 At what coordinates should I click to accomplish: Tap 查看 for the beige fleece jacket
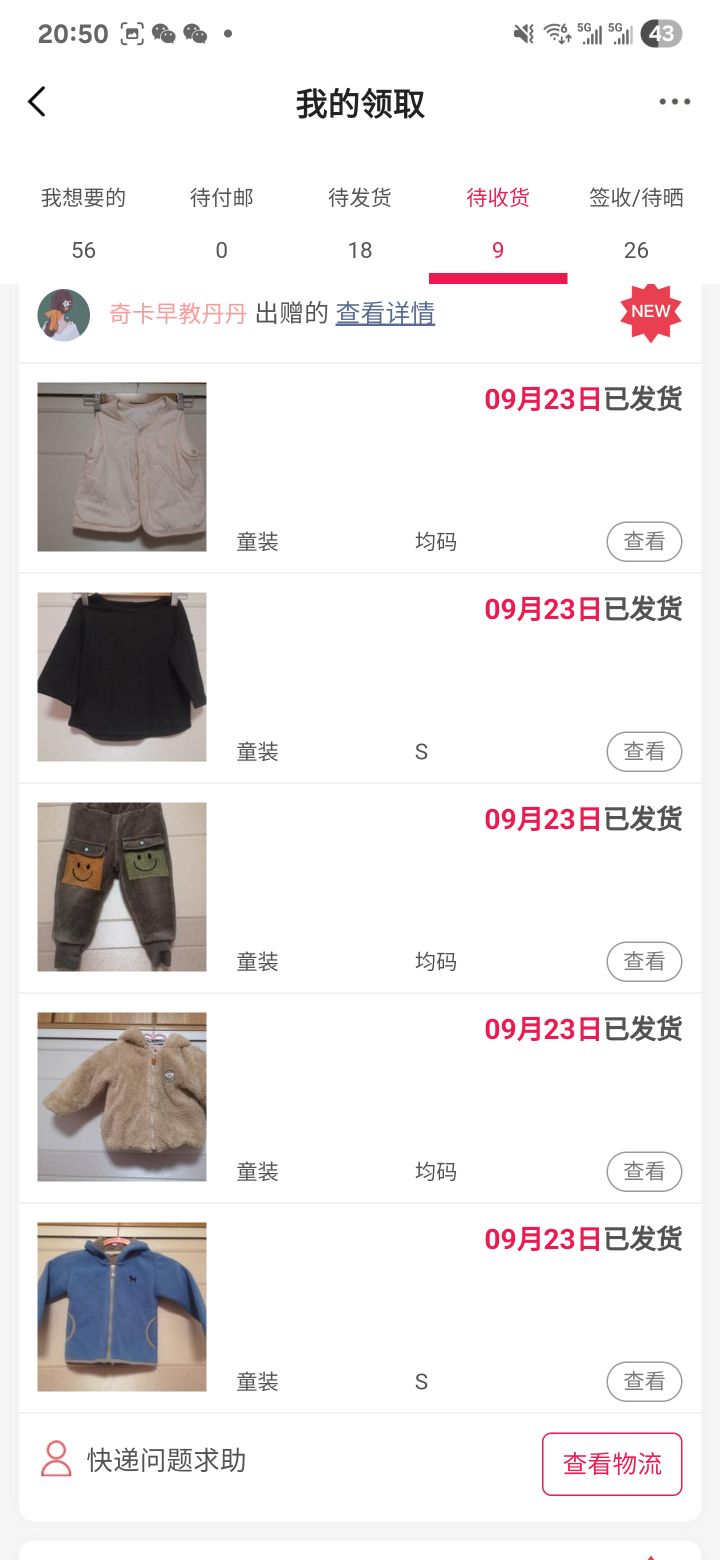point(644,1172)
